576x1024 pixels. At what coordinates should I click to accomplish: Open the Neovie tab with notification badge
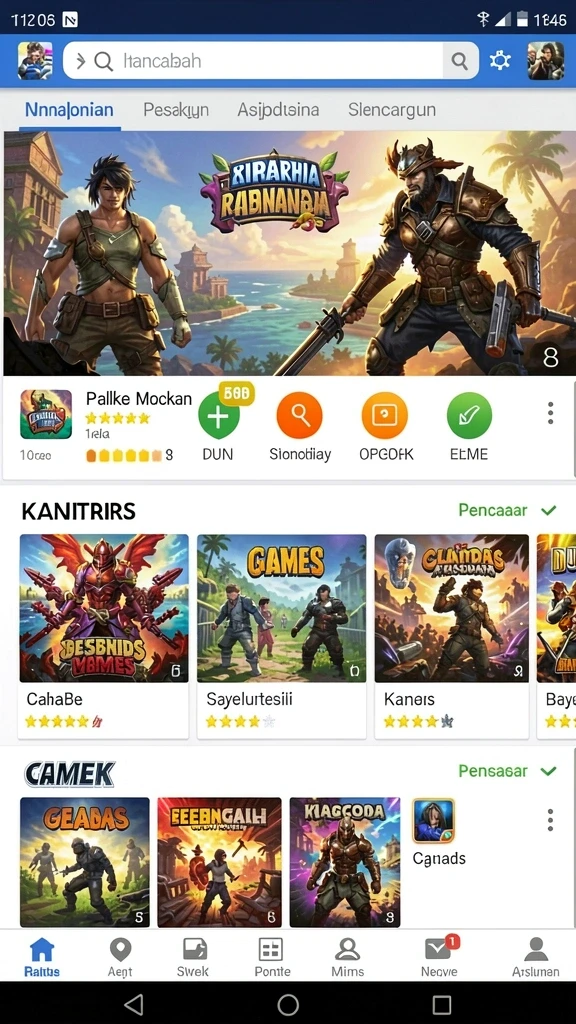pos(440,957)
